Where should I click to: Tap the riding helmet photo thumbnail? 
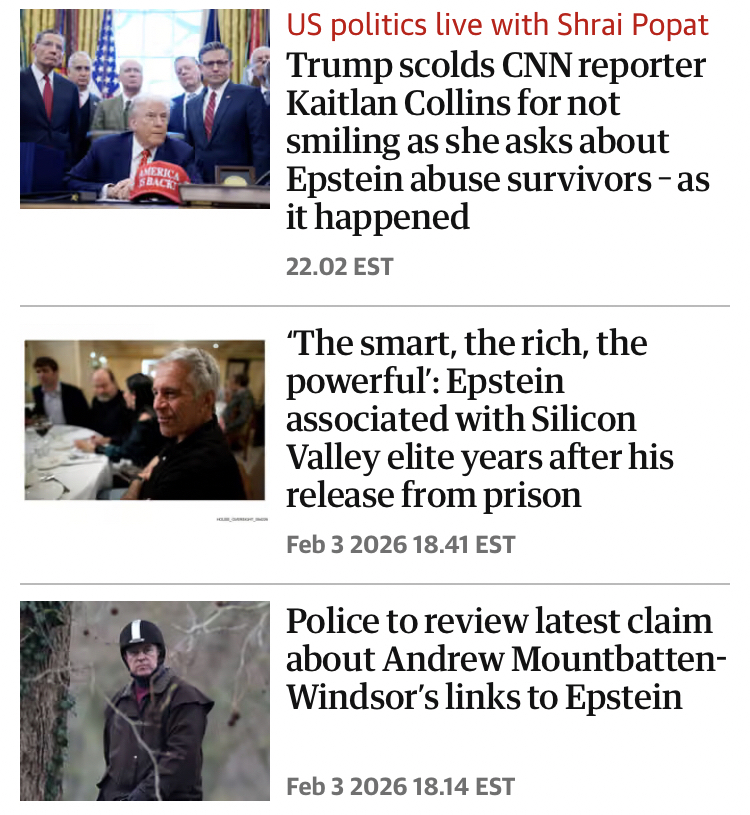(145, 700)
